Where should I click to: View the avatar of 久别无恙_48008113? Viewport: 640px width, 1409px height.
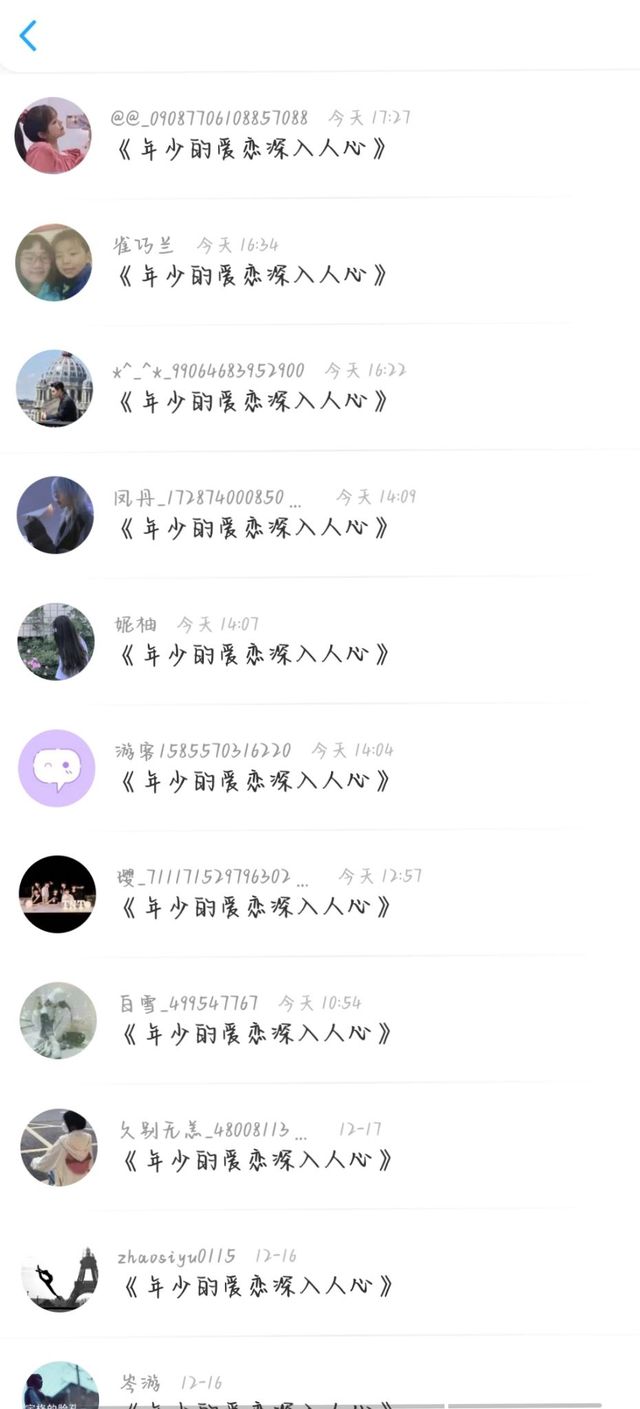point(59,1147)
